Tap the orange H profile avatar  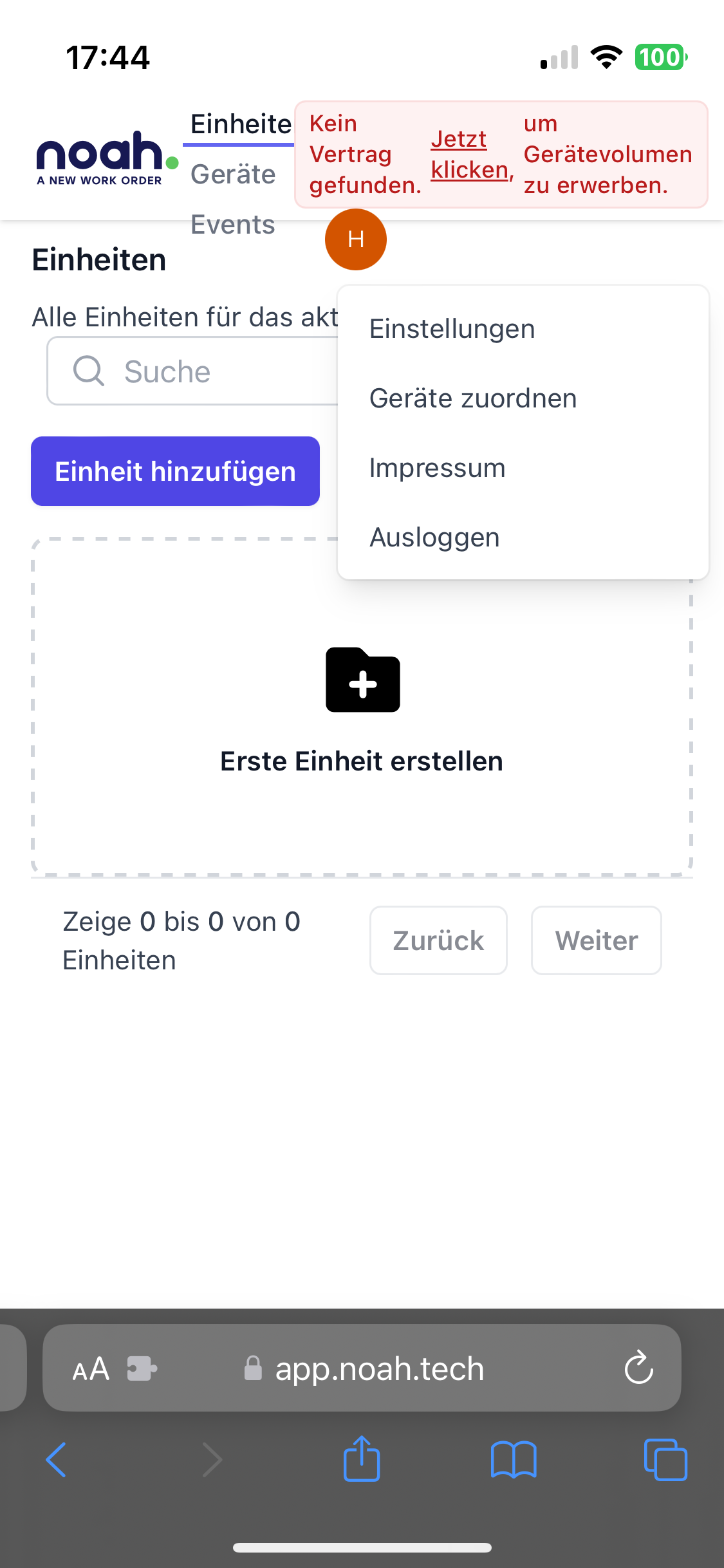click(356, 239)
